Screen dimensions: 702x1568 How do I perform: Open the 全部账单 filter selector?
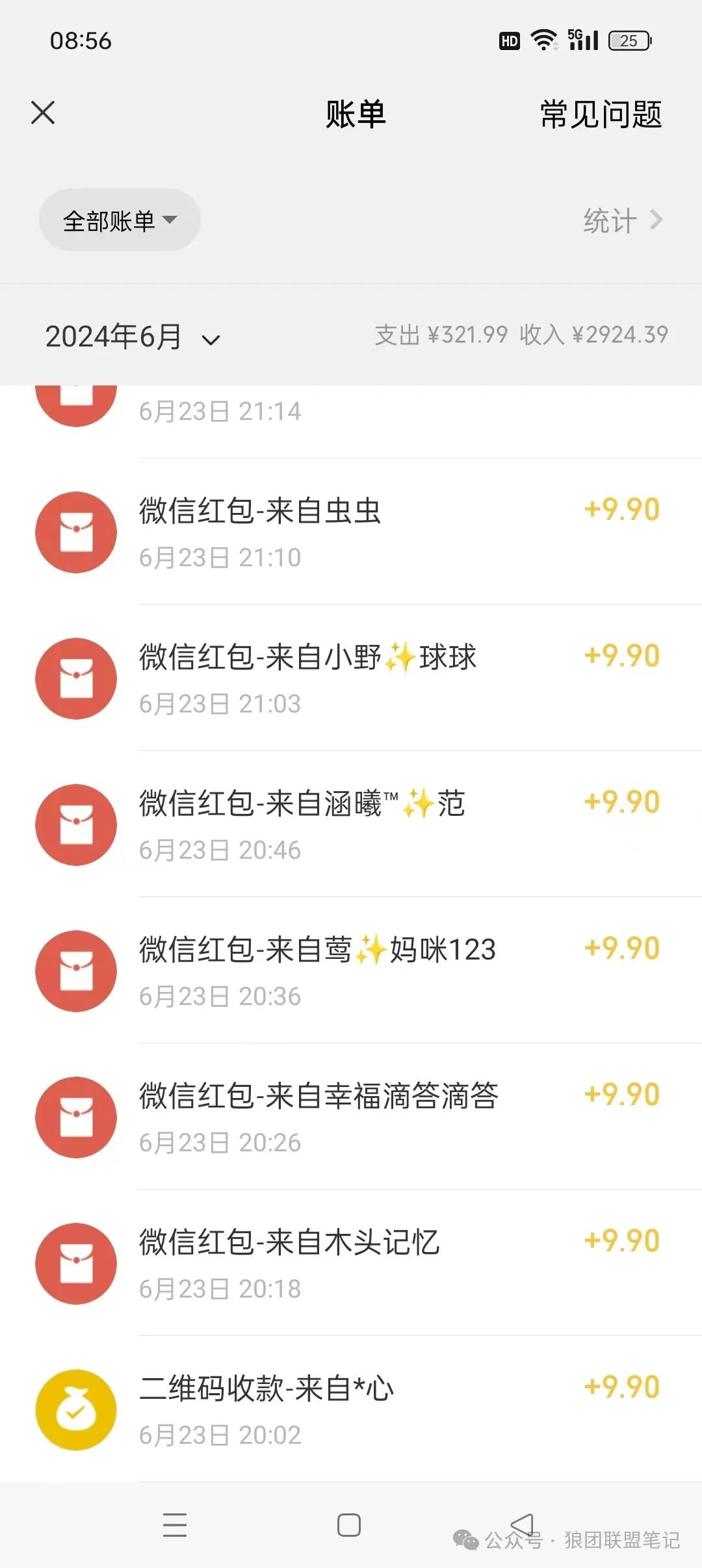120,220
